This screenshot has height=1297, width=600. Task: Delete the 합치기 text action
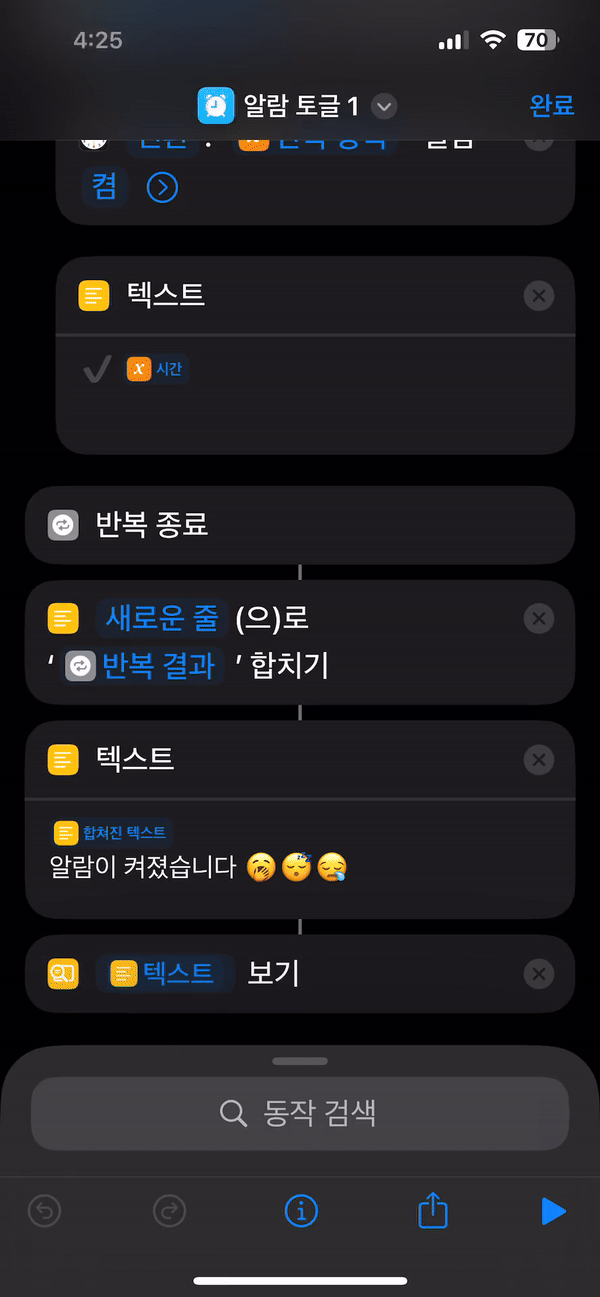pyautogui.click(x=538, y=619)
